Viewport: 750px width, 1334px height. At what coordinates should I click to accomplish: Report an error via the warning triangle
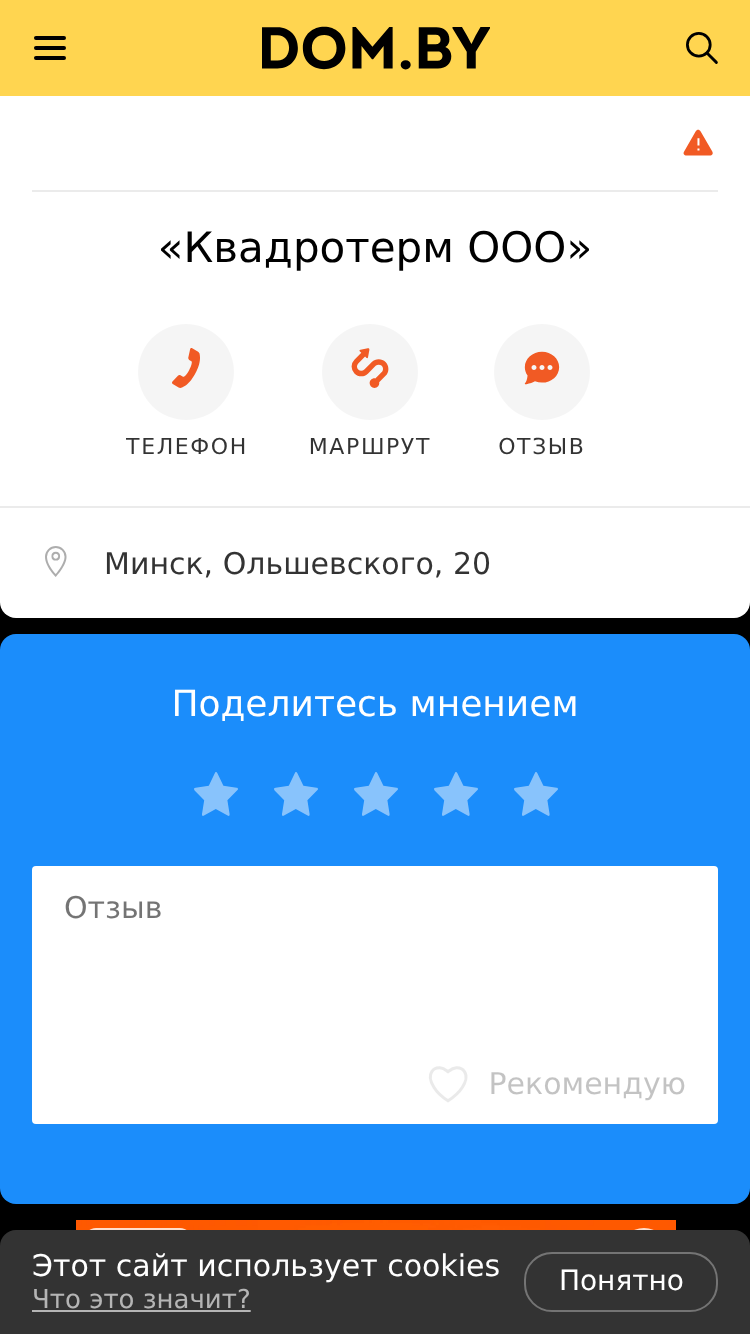698,143
